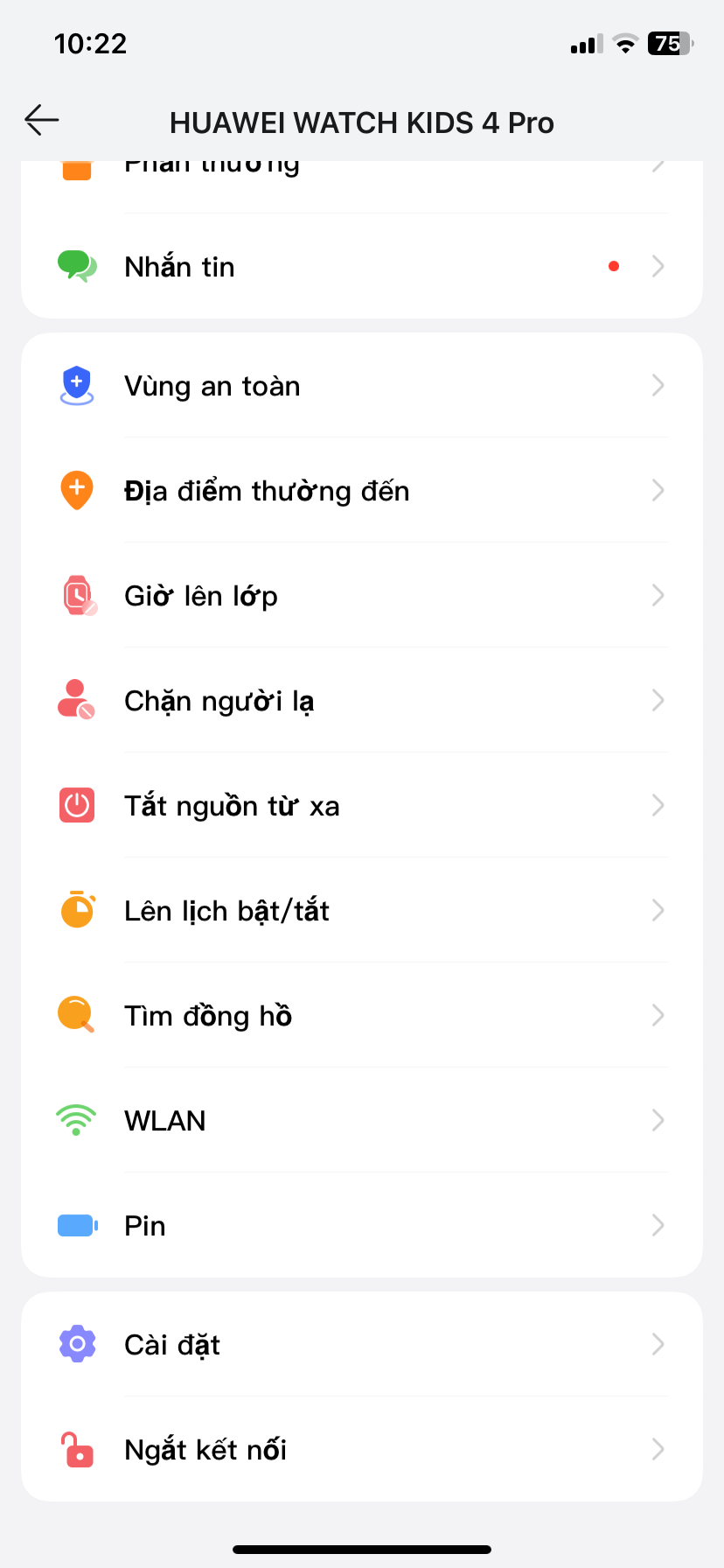The image size is (724, 1568).
Task: Go back using the top-left arrow
Action: (x=42, y=120)
